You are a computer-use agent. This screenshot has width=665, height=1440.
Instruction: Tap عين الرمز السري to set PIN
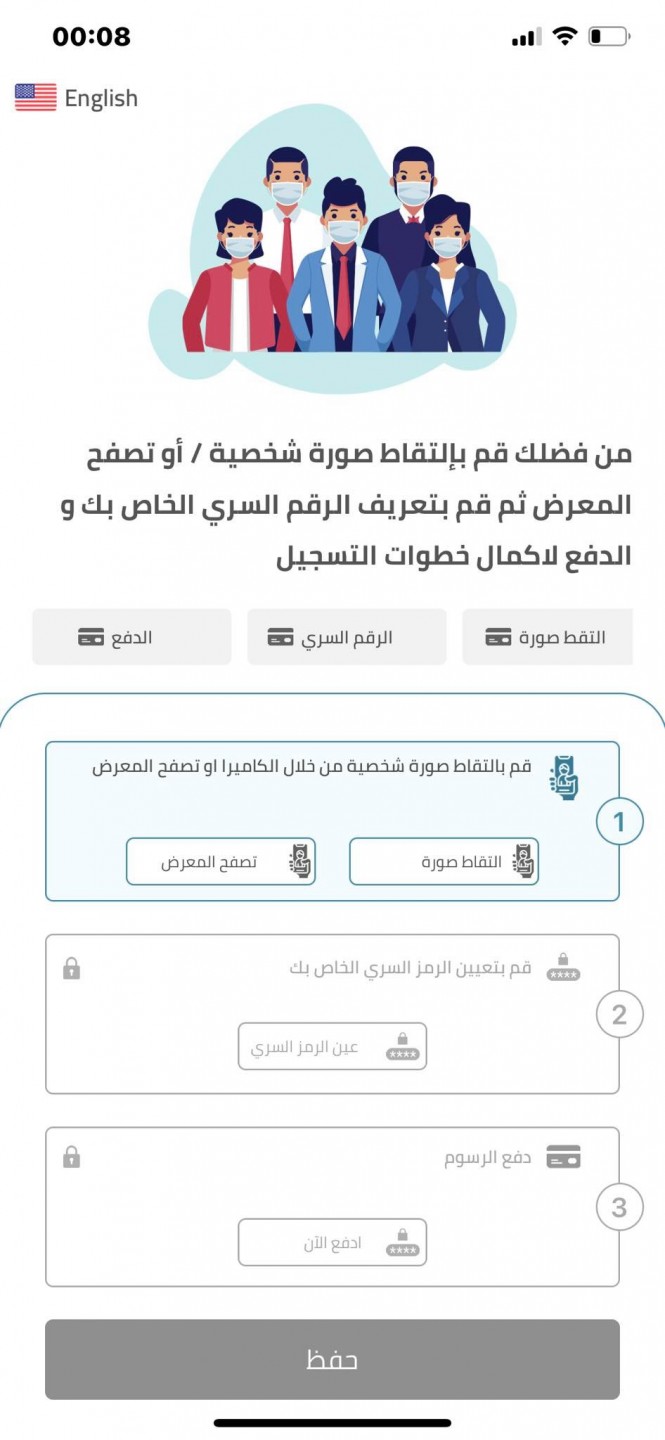coord(332,1046)
